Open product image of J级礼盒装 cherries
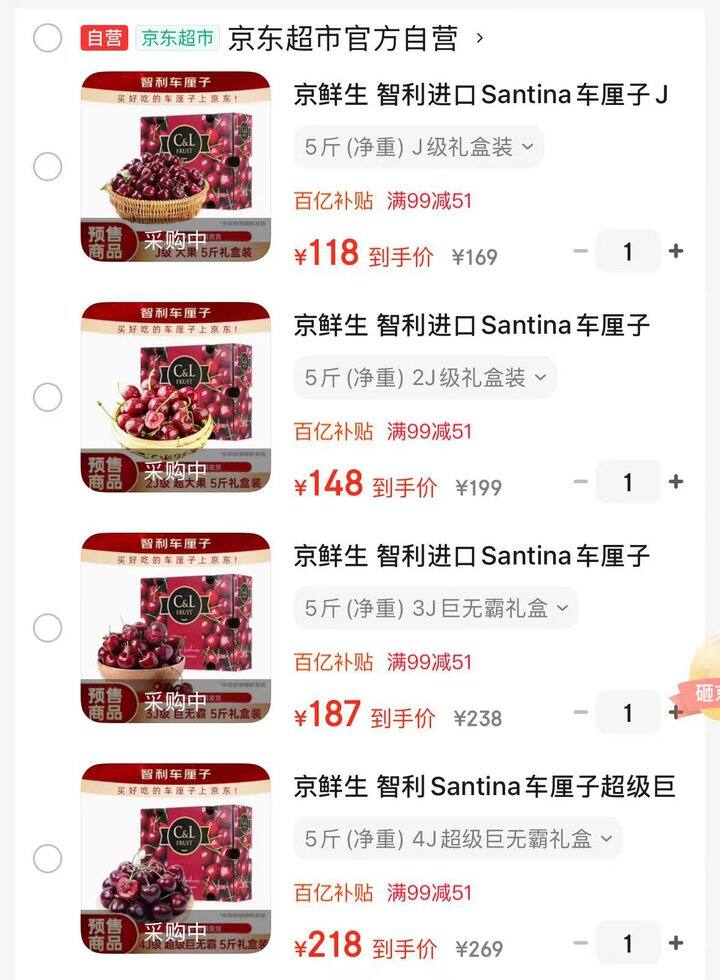The image size is (720, 980). click(x=175, y=167)
